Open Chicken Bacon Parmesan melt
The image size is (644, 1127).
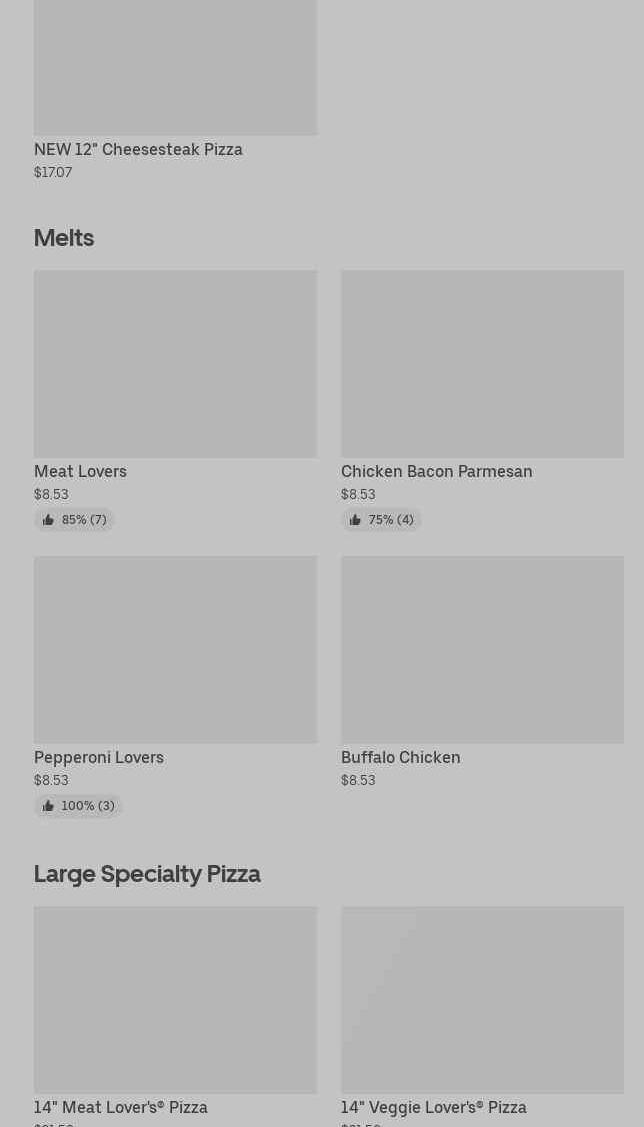click(x=482, y=364)
